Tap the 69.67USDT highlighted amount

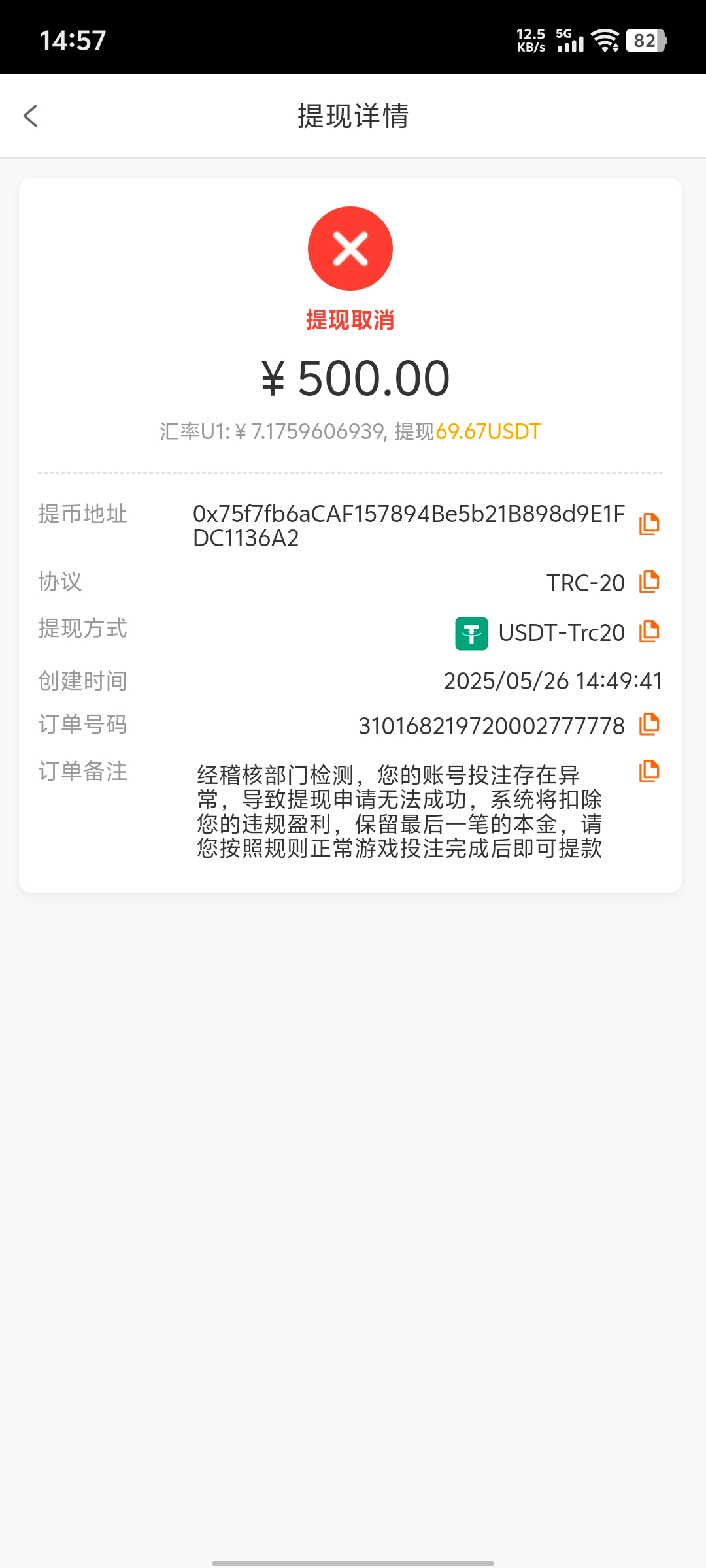point(489,431)
